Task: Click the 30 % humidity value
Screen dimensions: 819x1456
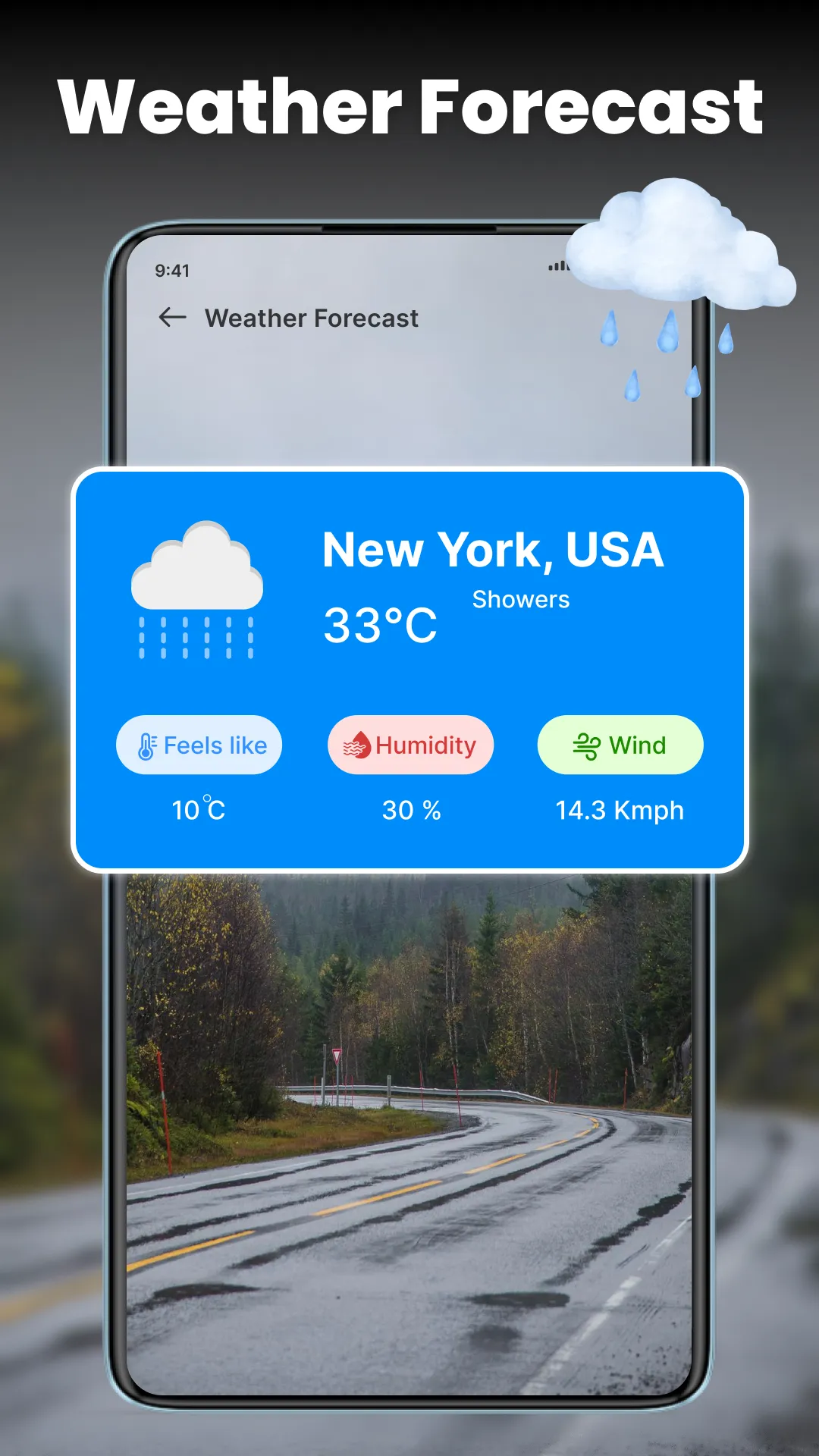Action: pos(410,810)
